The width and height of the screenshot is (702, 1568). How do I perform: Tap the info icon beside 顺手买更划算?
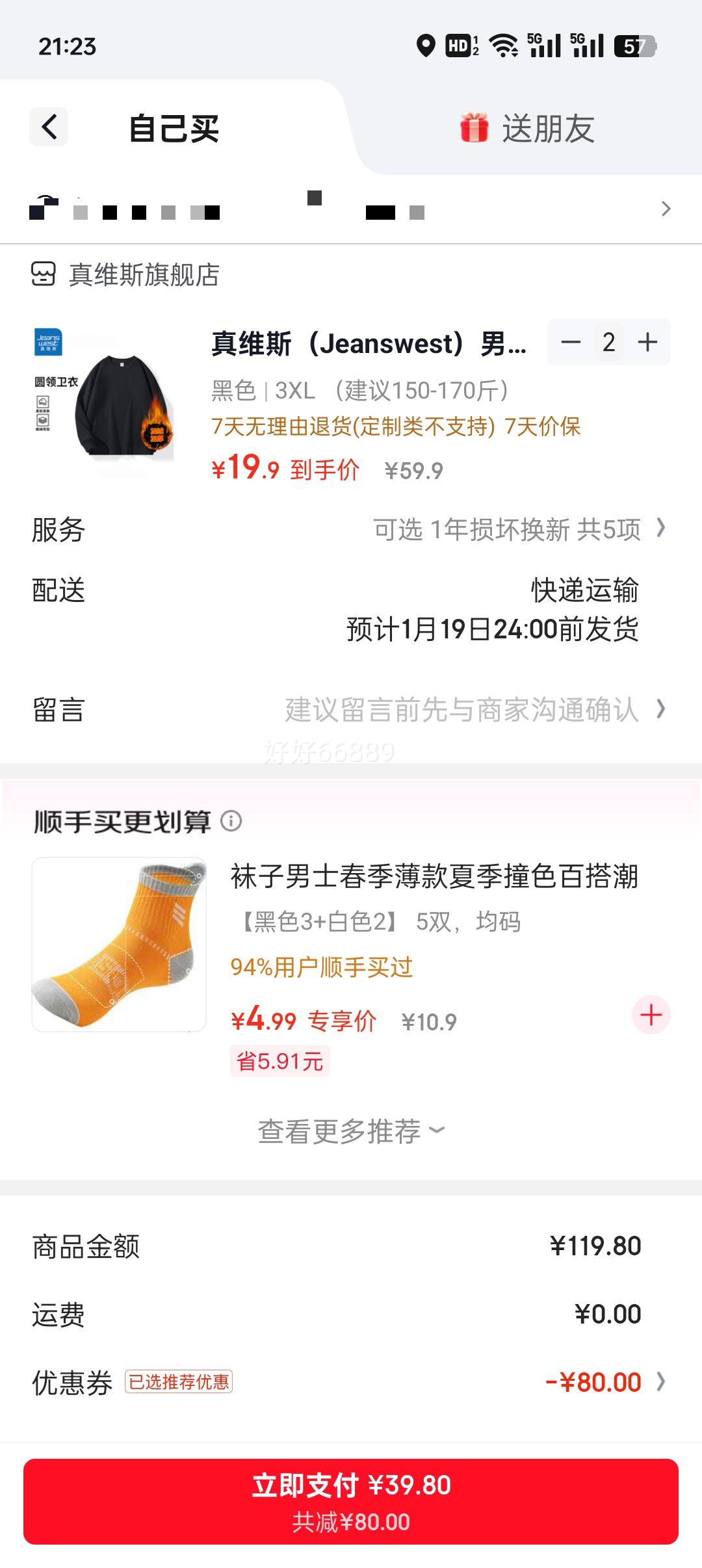click(231, 822)
